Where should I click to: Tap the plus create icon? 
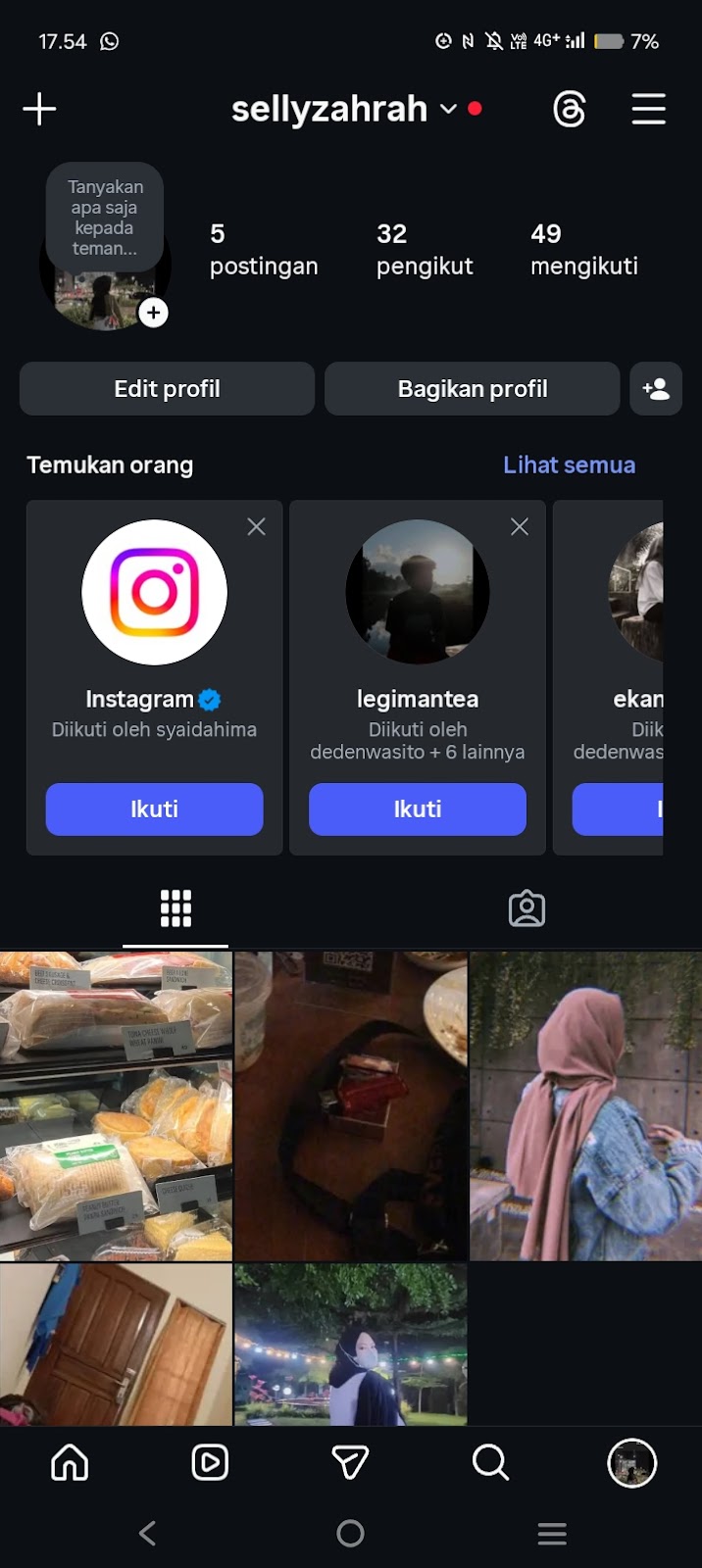(39, 109)
